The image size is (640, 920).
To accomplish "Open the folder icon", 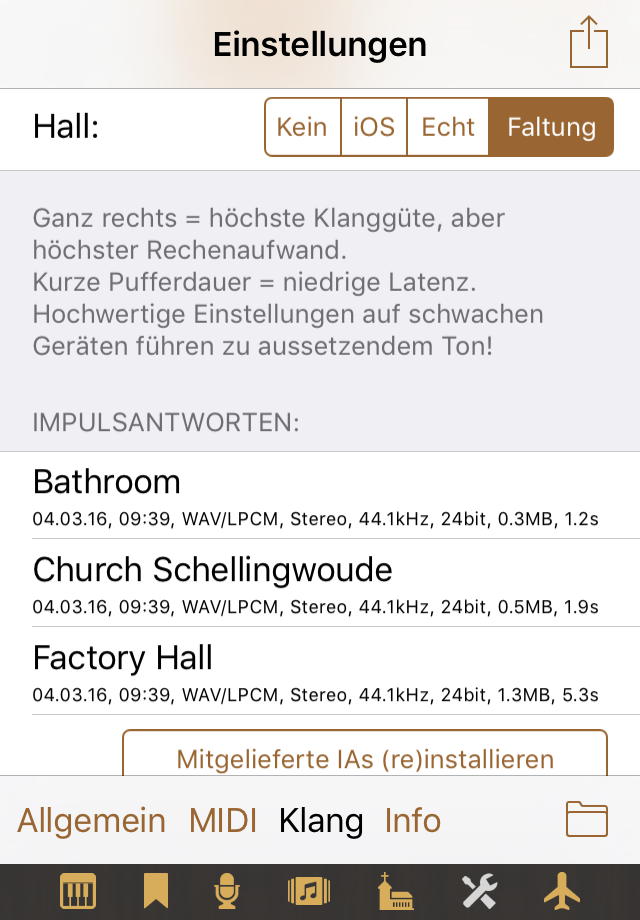I will tap(587, 820).
